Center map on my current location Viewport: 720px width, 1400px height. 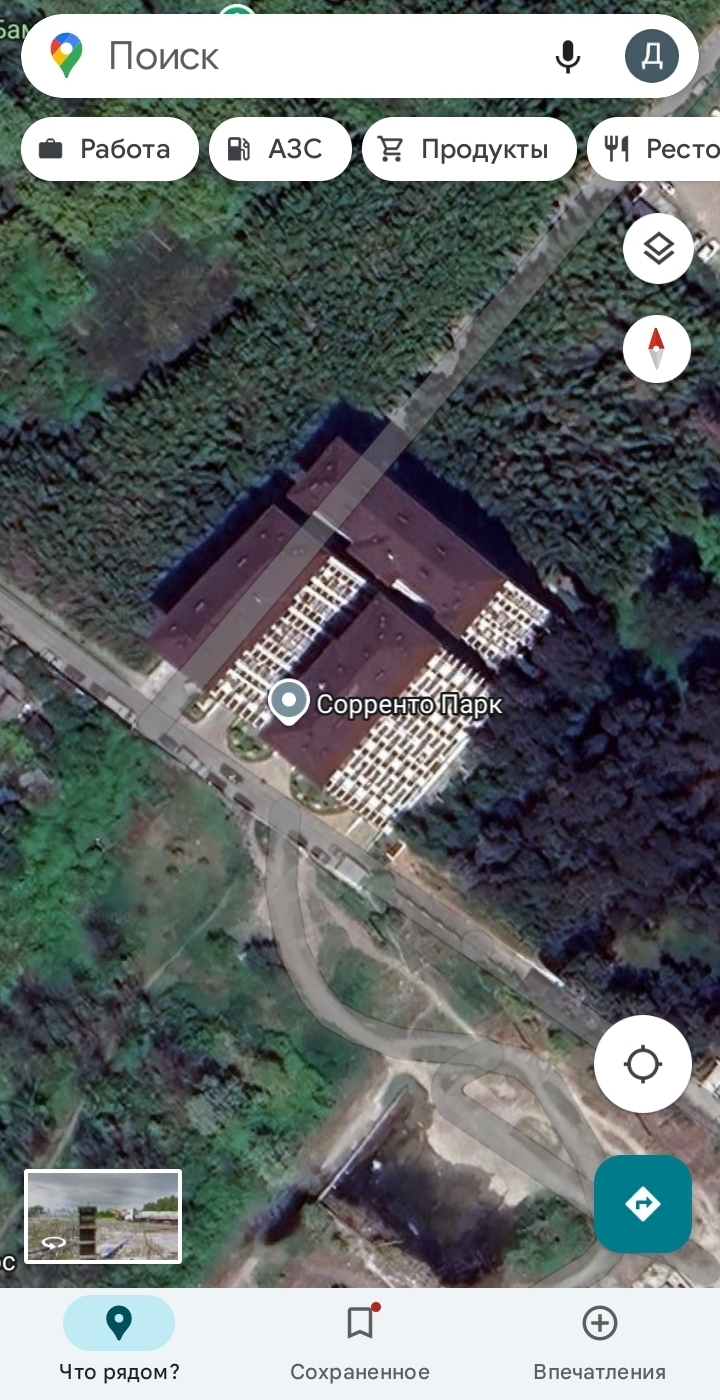point(642,1064)
